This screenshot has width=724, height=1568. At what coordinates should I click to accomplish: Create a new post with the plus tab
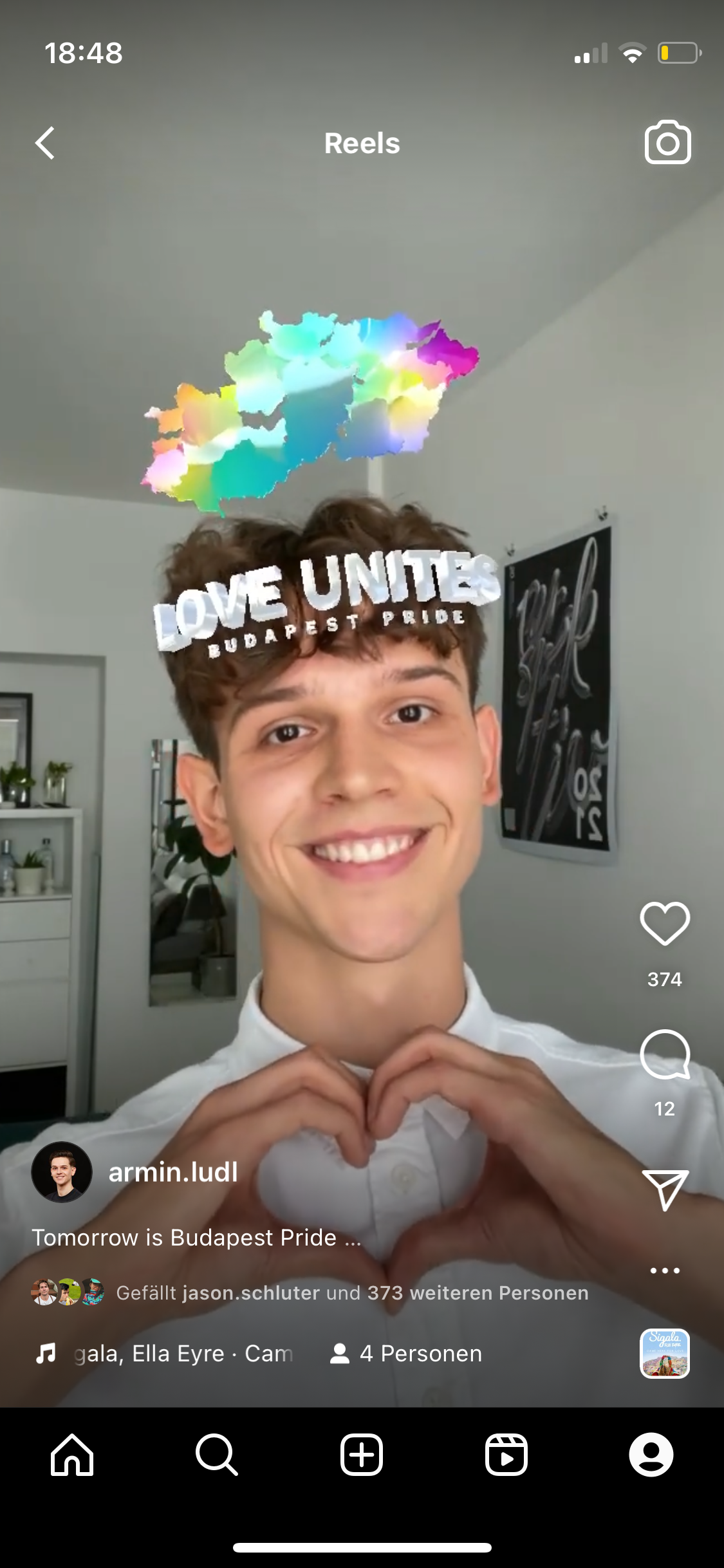coord(362,1454)
